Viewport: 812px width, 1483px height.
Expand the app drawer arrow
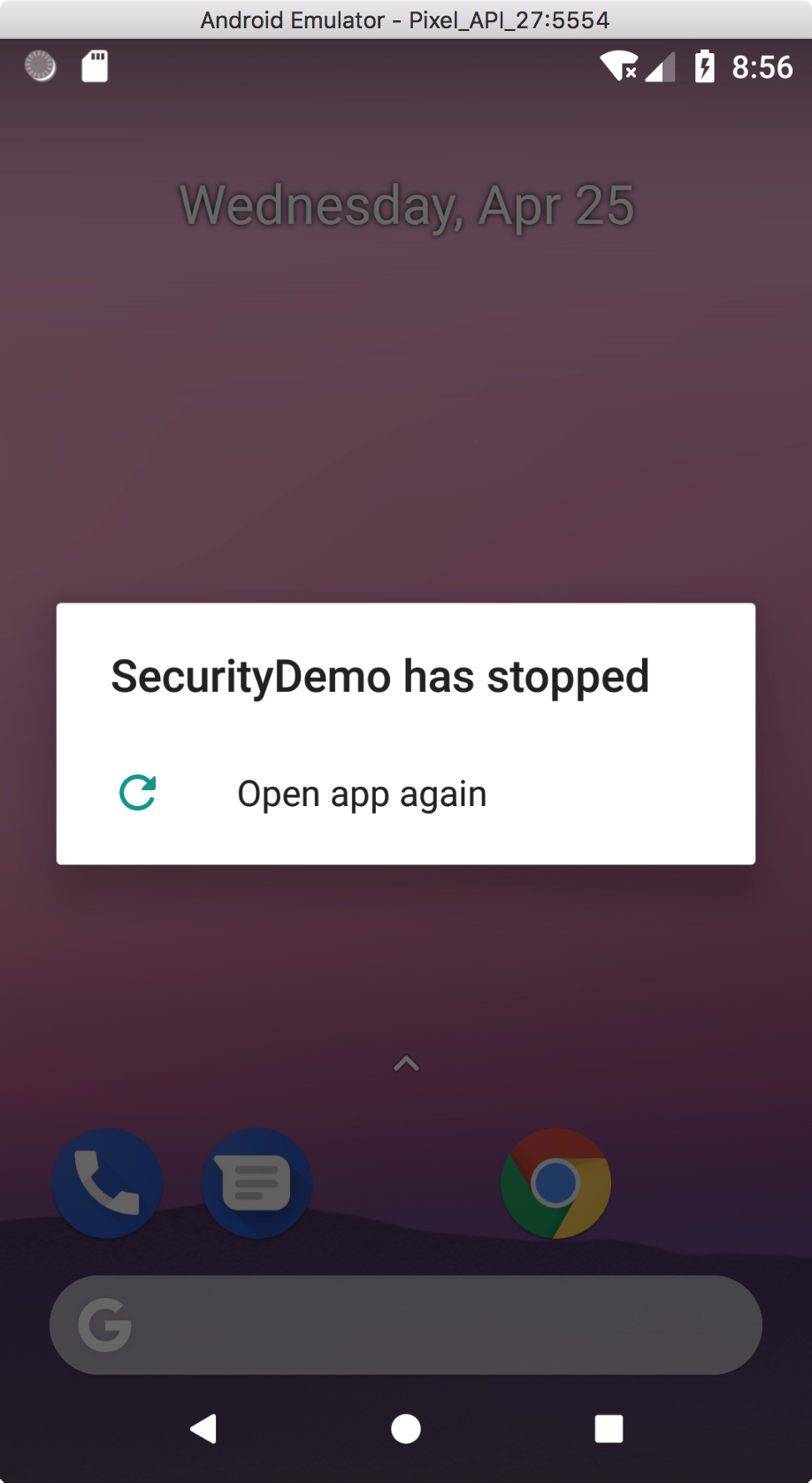click(406, 1064)
